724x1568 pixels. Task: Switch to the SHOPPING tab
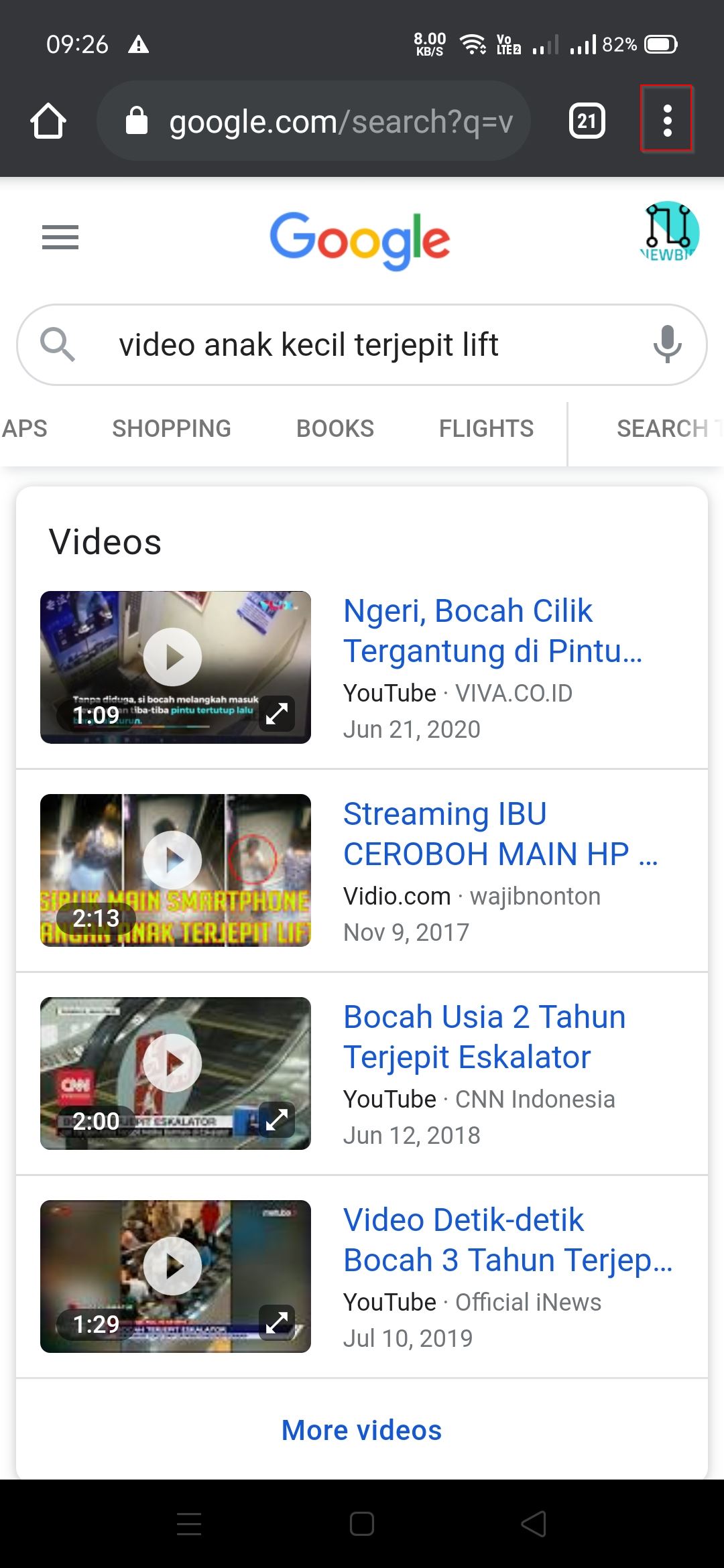(x=171, y=428)
